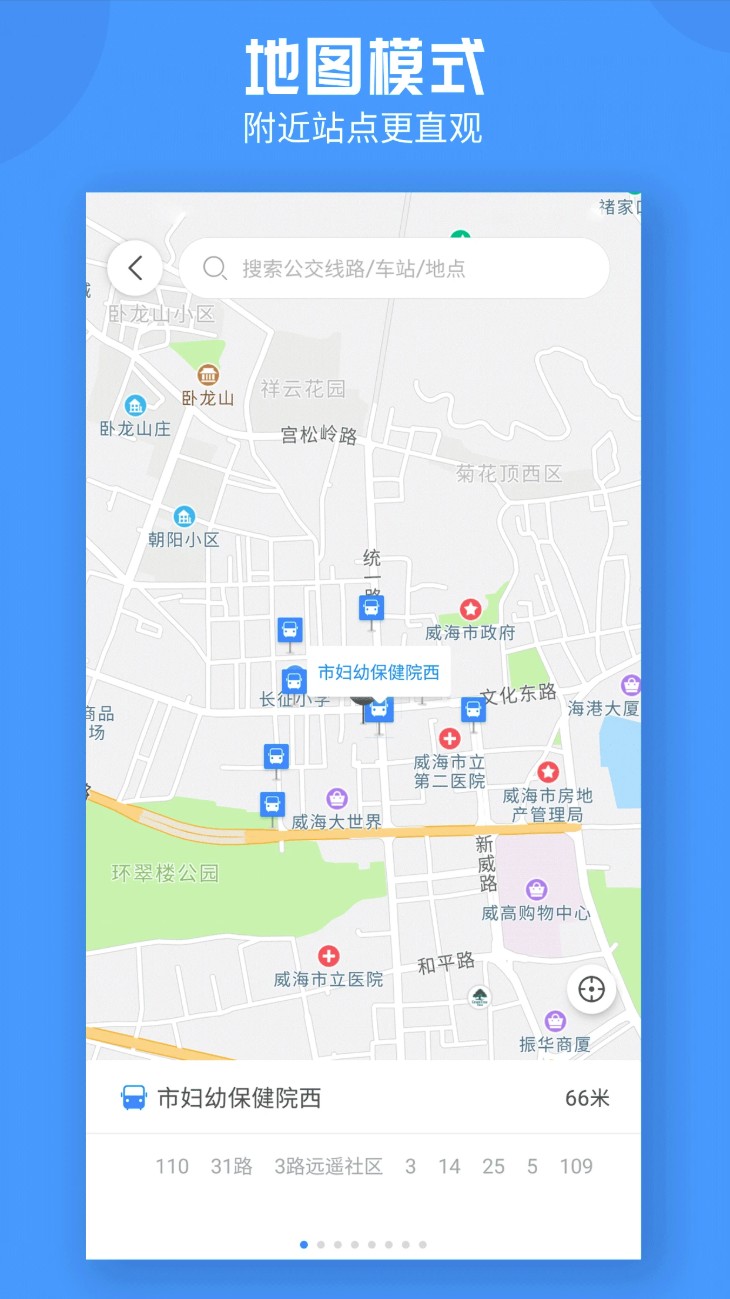This screenshot has width=730, height=1299.
Task: Tap the 振华商厦 shopping bag marker
Action: click(556, 1022)
